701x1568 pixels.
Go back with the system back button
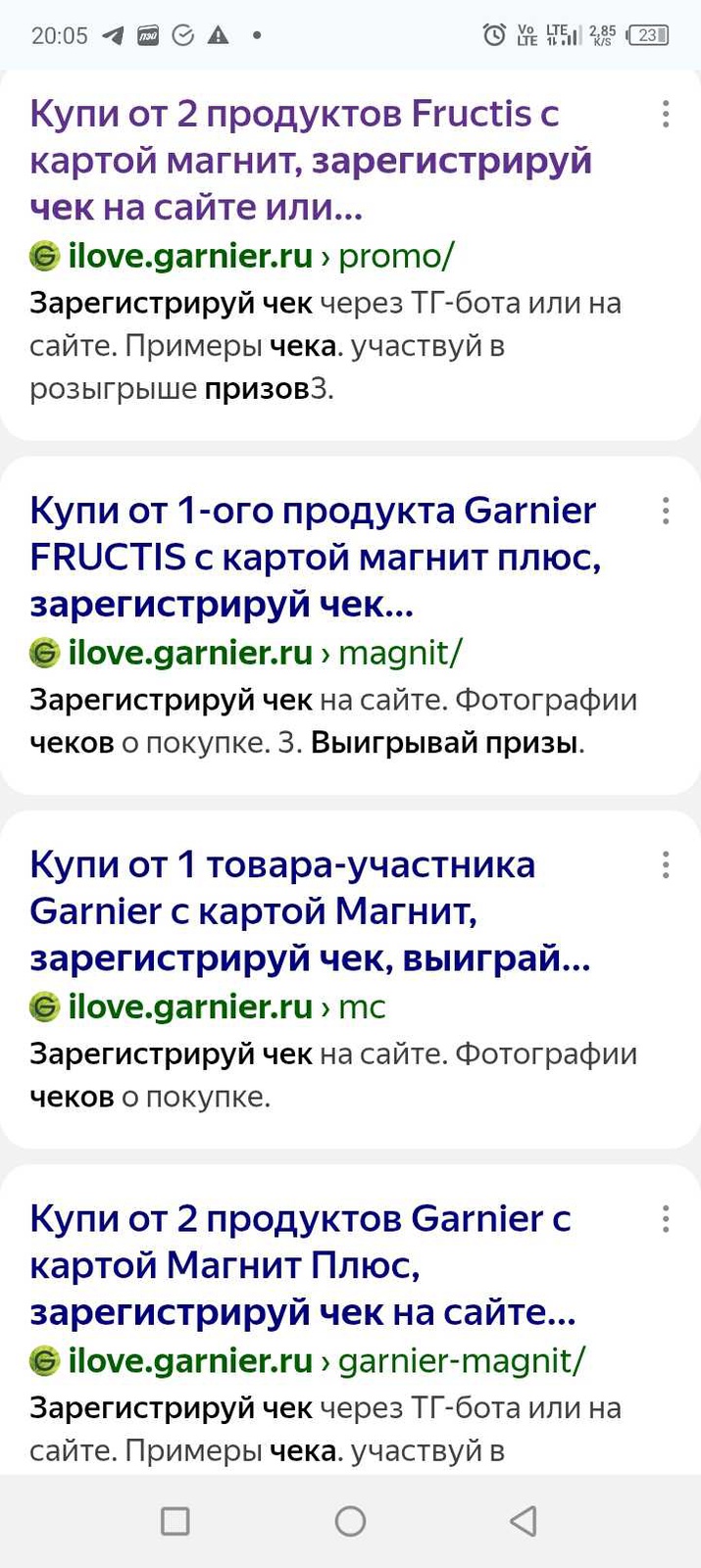(525, 1521)
